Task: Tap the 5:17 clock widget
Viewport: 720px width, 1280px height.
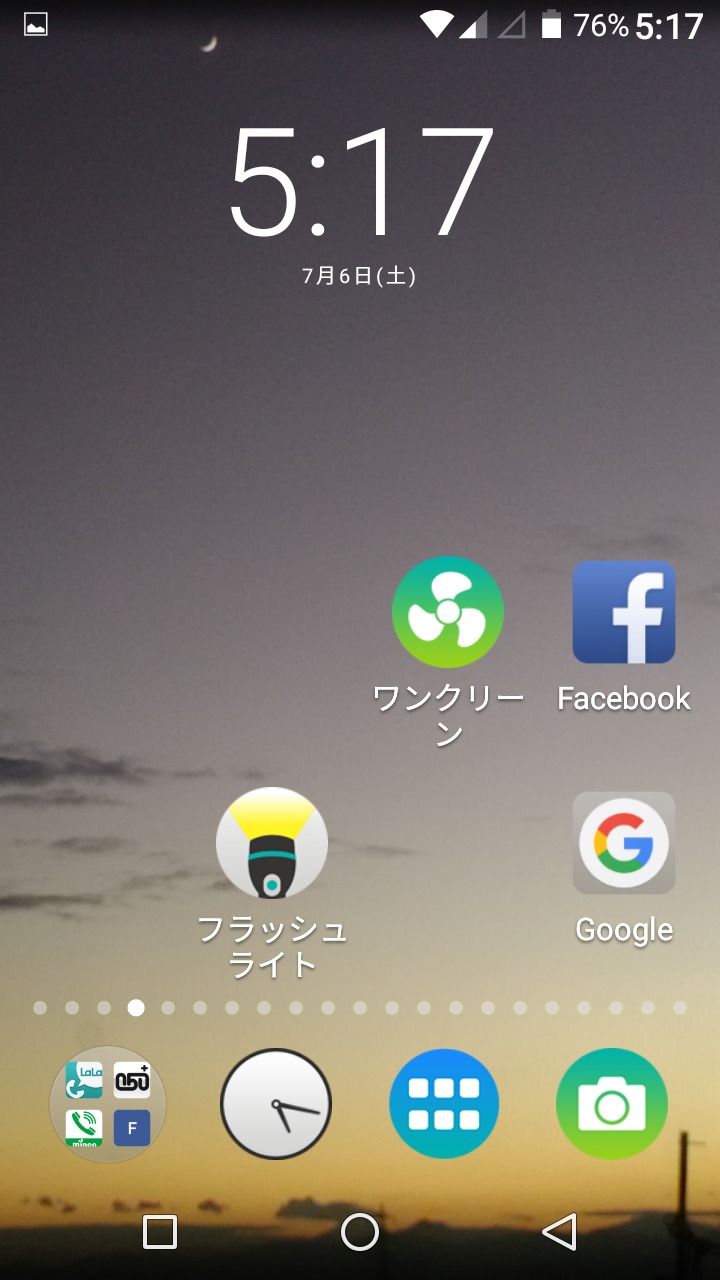Action: (360, 180)
